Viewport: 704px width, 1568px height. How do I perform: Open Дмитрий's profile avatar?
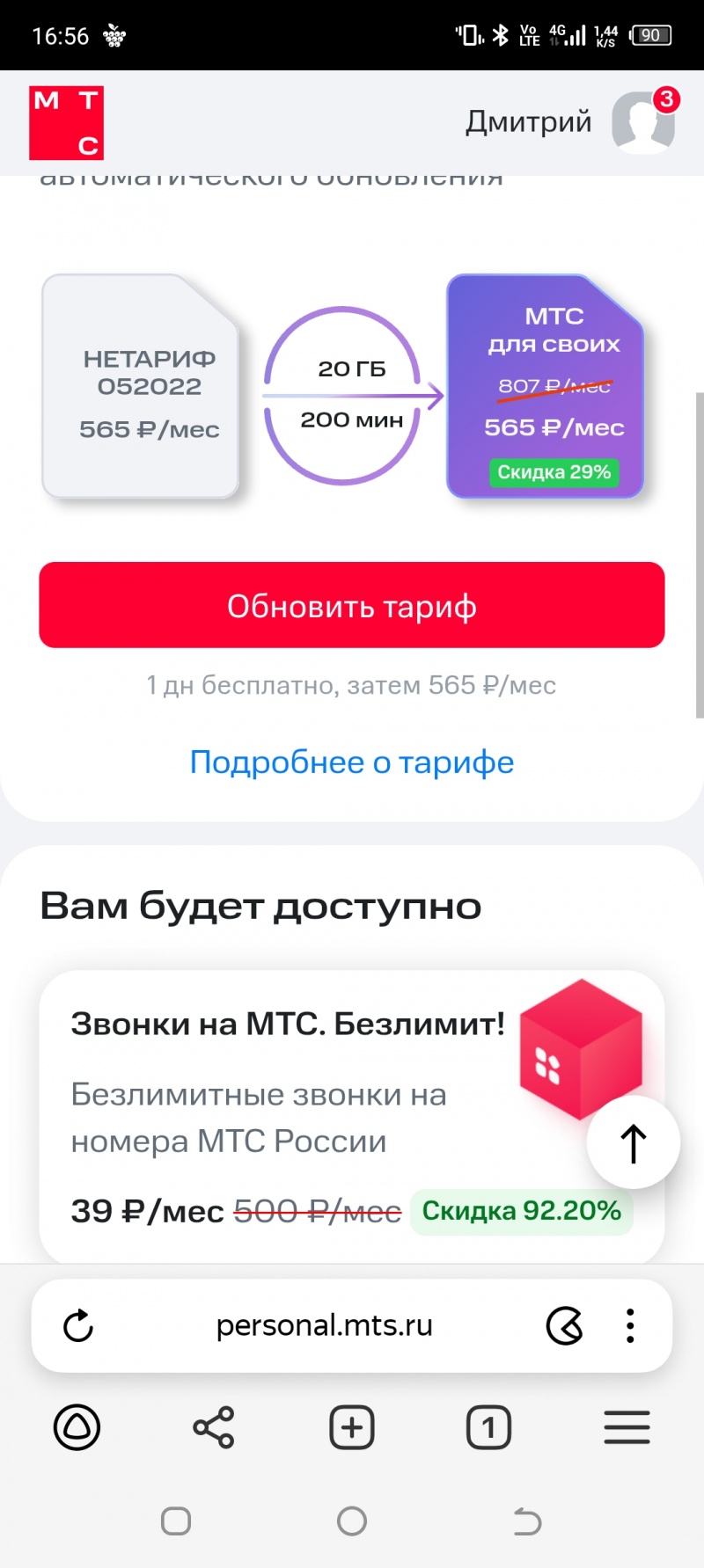[643, 122]
